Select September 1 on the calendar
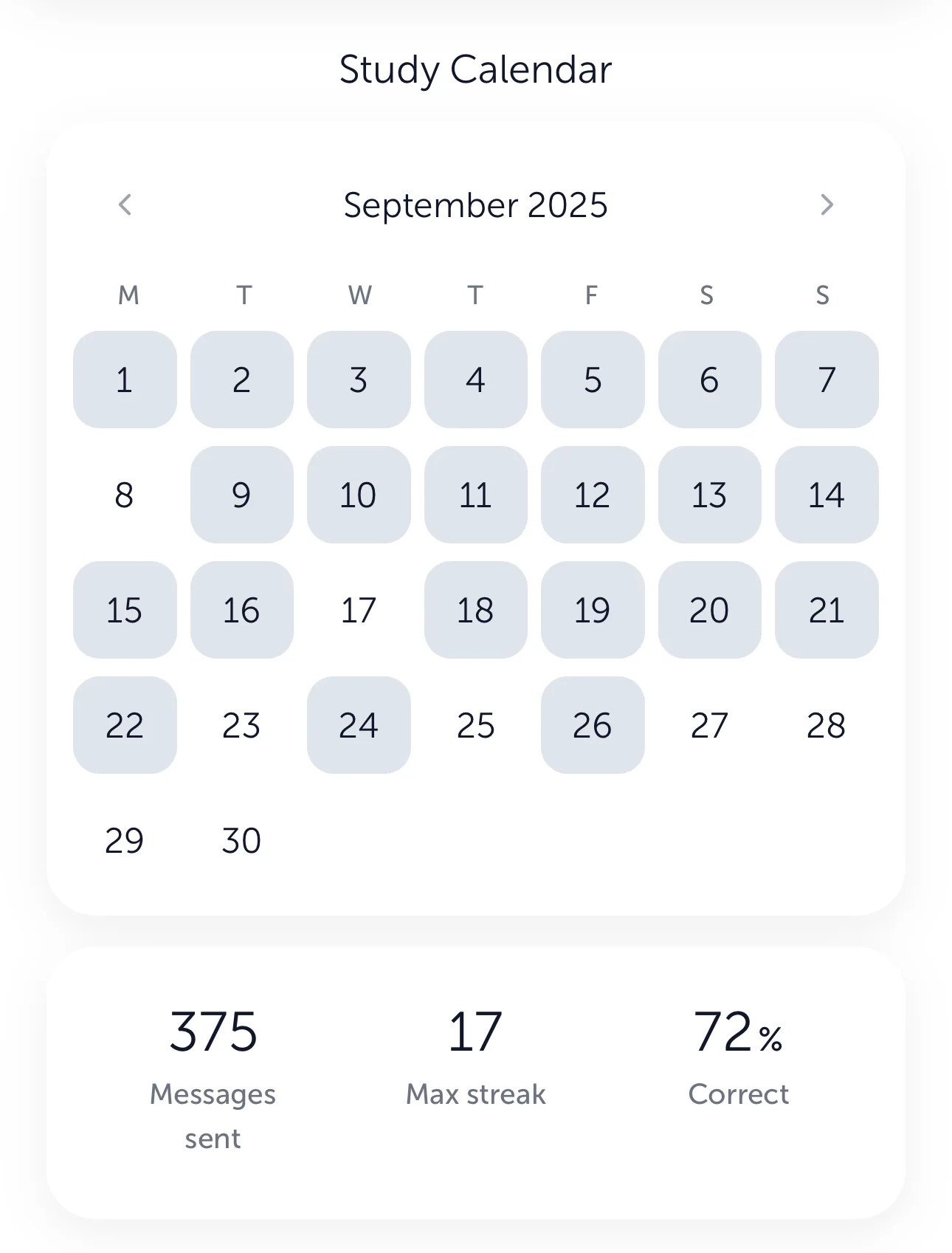The width and height of the screenshot is (952, 1253). (125, 380)
